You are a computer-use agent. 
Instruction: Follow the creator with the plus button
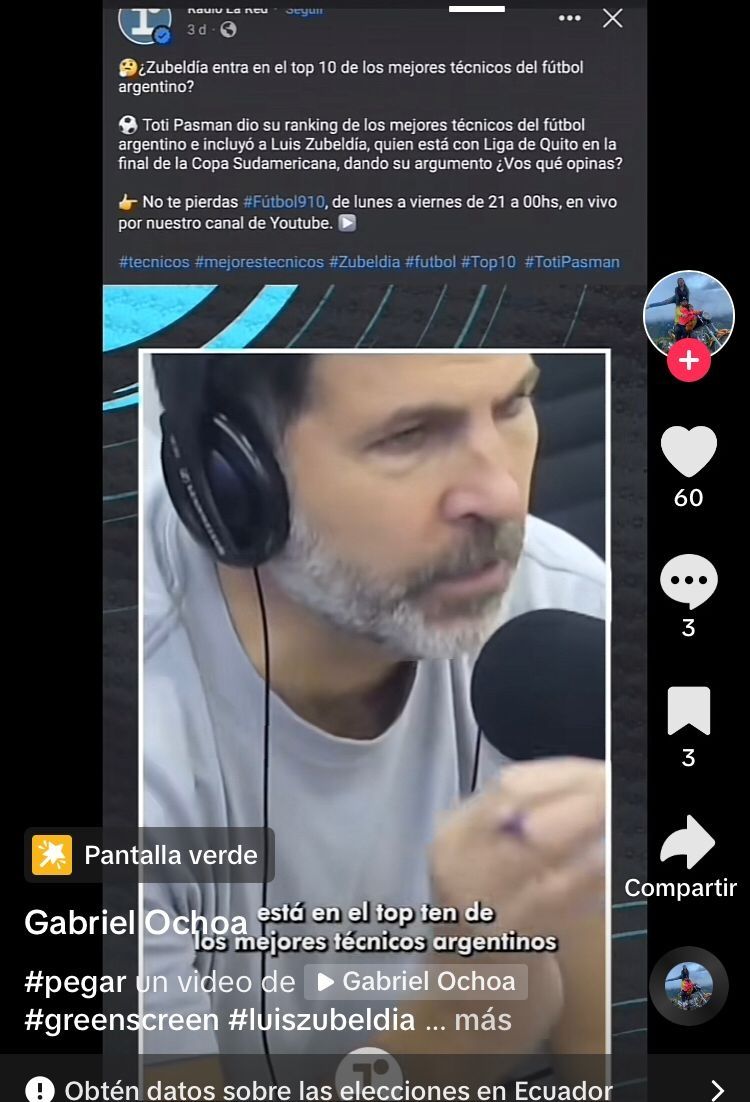[x=688, y=361]
